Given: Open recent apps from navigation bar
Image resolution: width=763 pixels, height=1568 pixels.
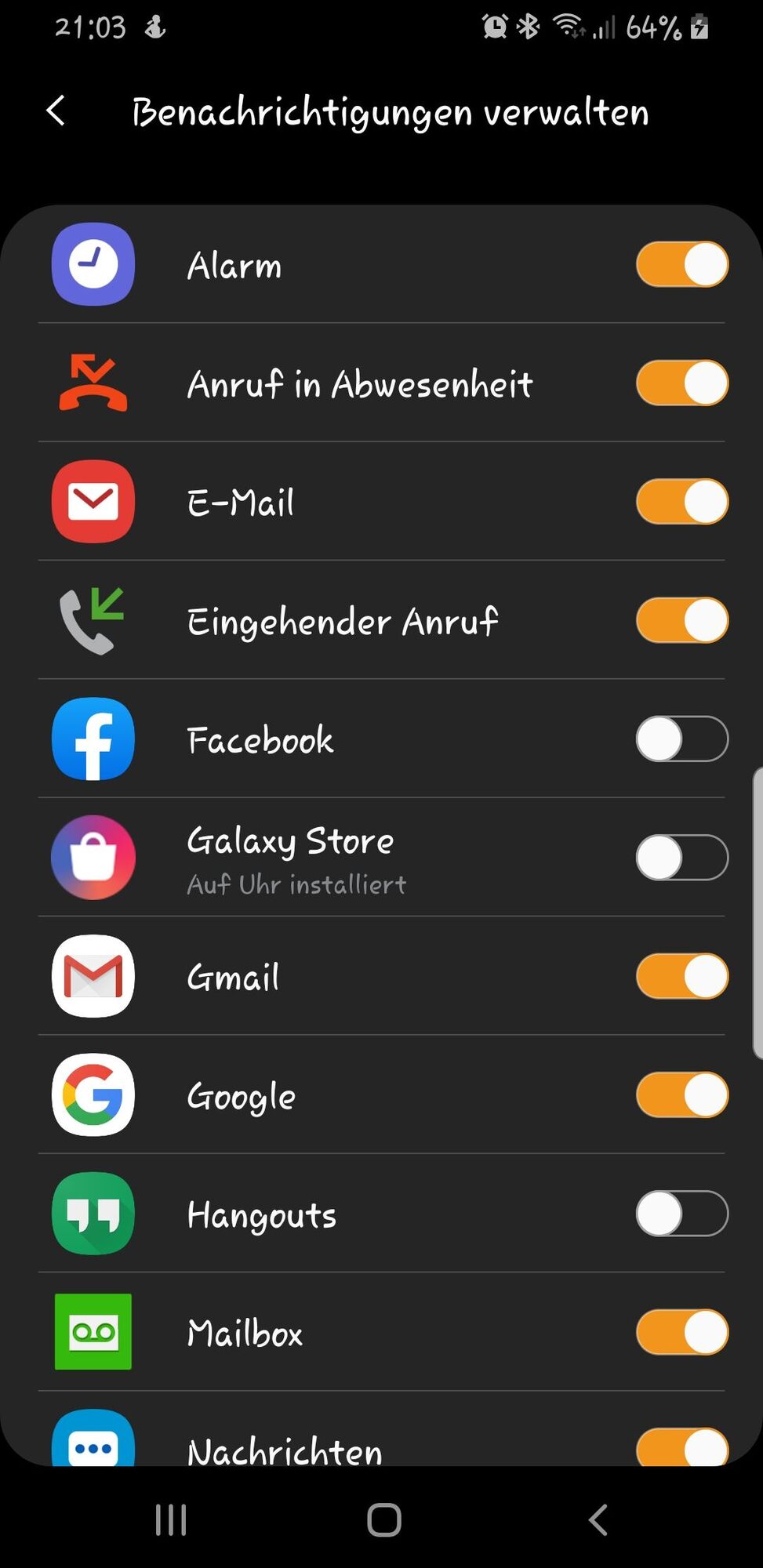Looking at the screenshot, I should click(x=171, y=1520).
